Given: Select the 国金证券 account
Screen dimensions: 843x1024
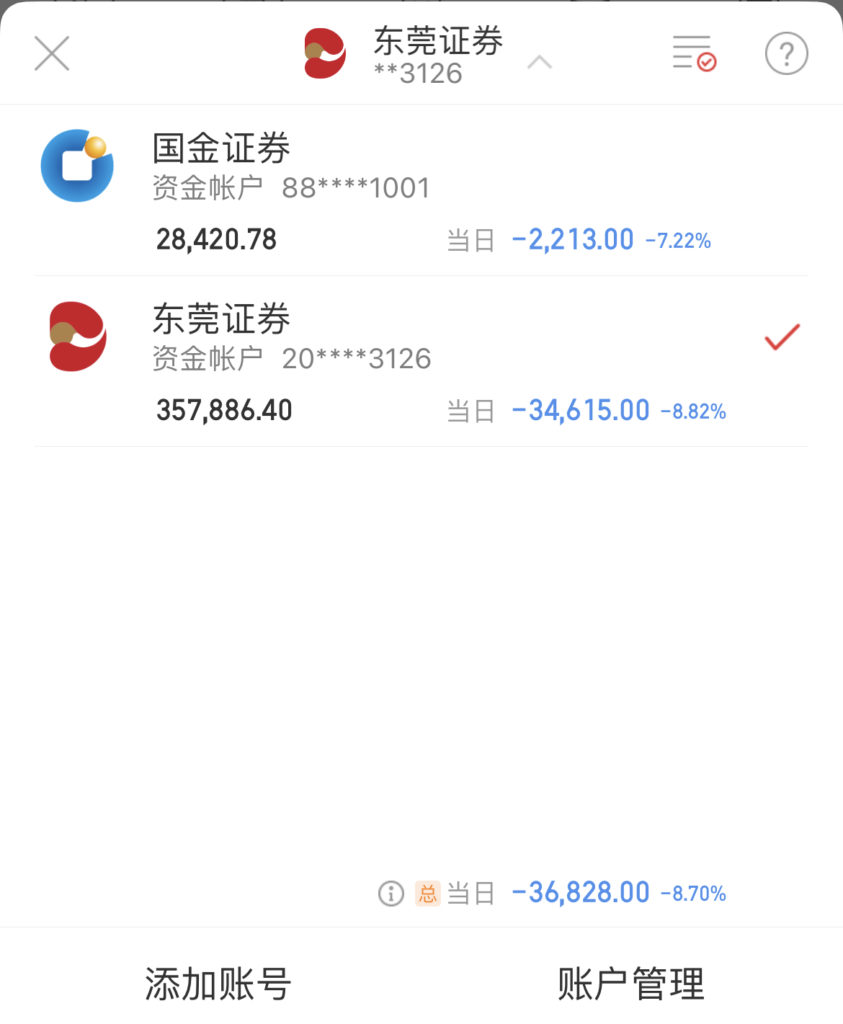Looking at the screenshot, I should 420,190.
